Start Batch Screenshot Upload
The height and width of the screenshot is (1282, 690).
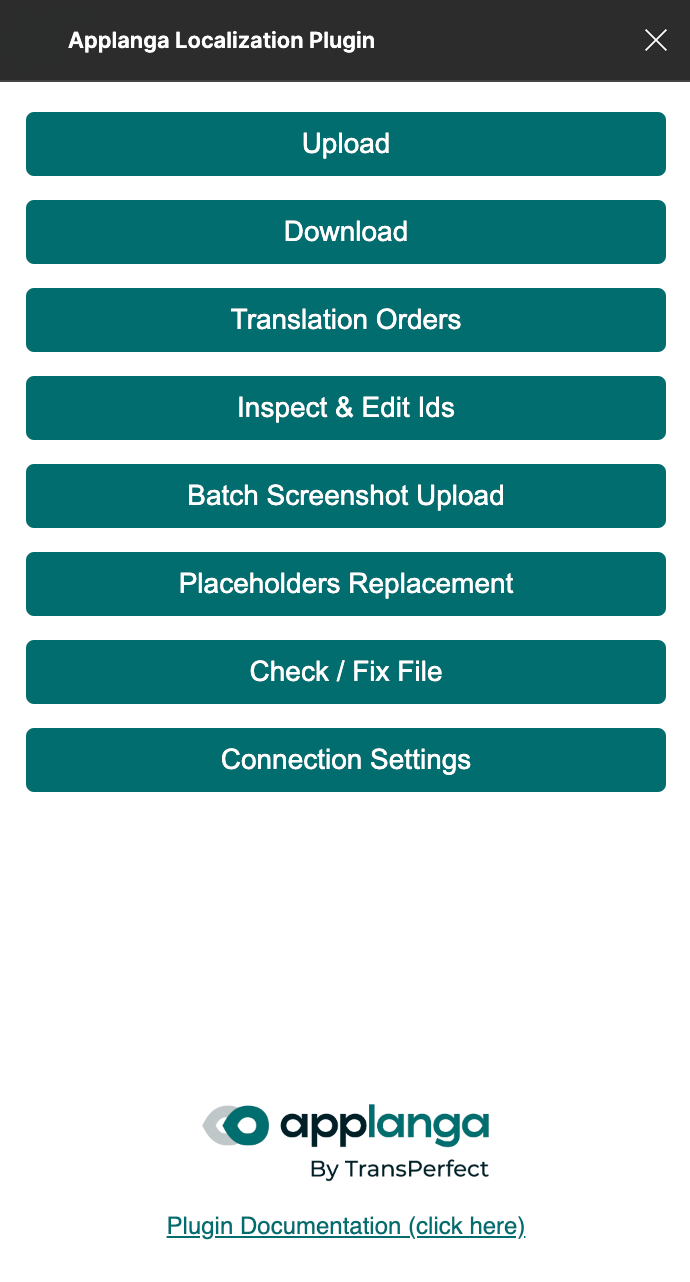pyautogui.click(x=346, y=496)
